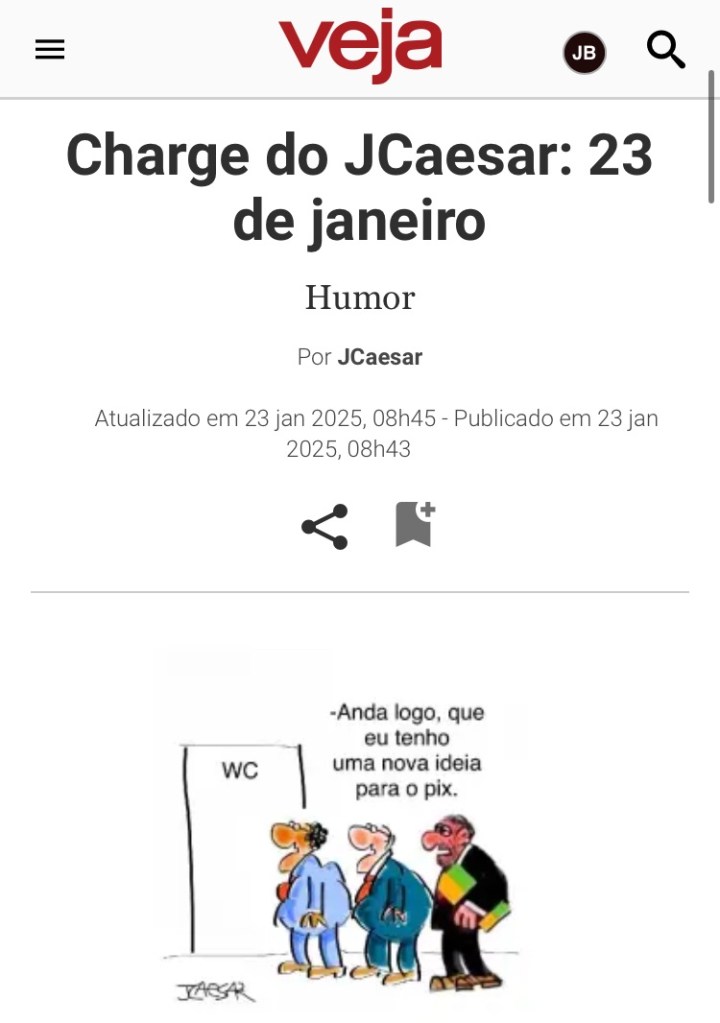This screenshot has height=1023, width=720.
Task: Open search with the magnifier icon
Action: pos(666,49)
